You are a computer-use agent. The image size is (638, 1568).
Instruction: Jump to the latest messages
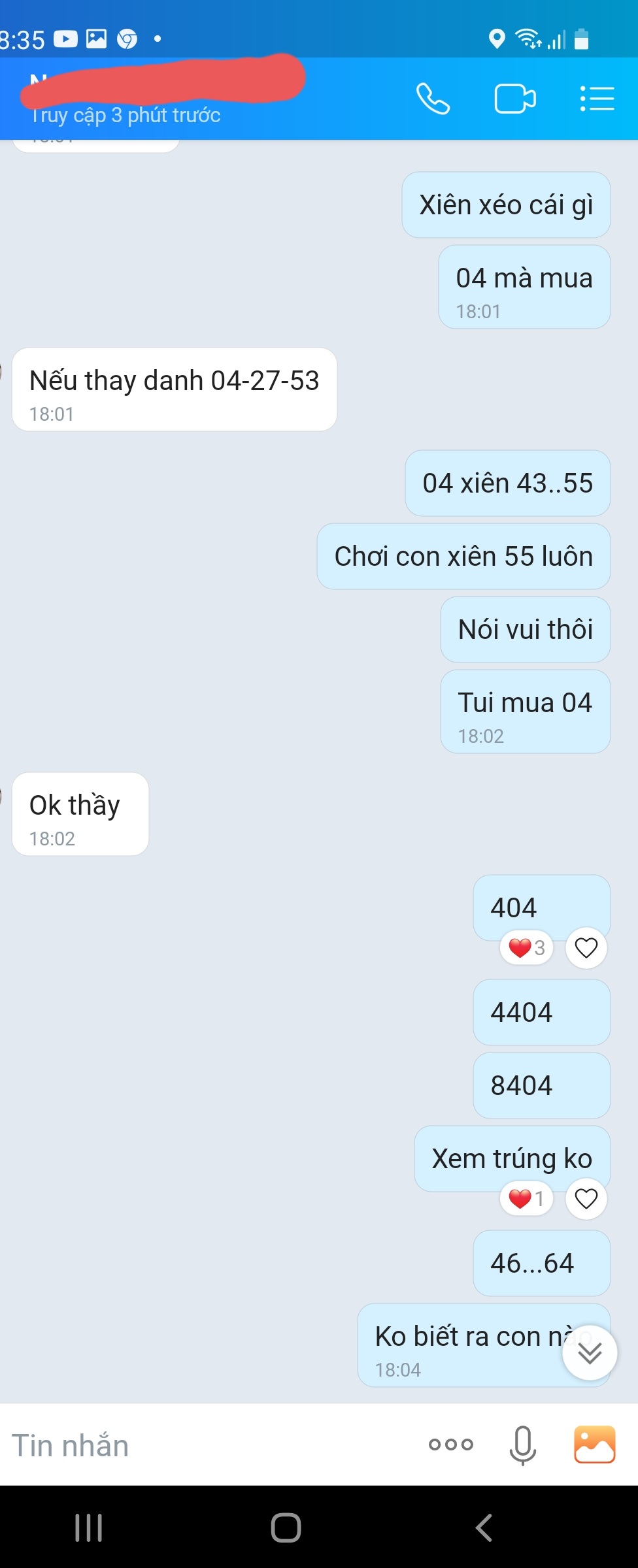click(590, 1352)
